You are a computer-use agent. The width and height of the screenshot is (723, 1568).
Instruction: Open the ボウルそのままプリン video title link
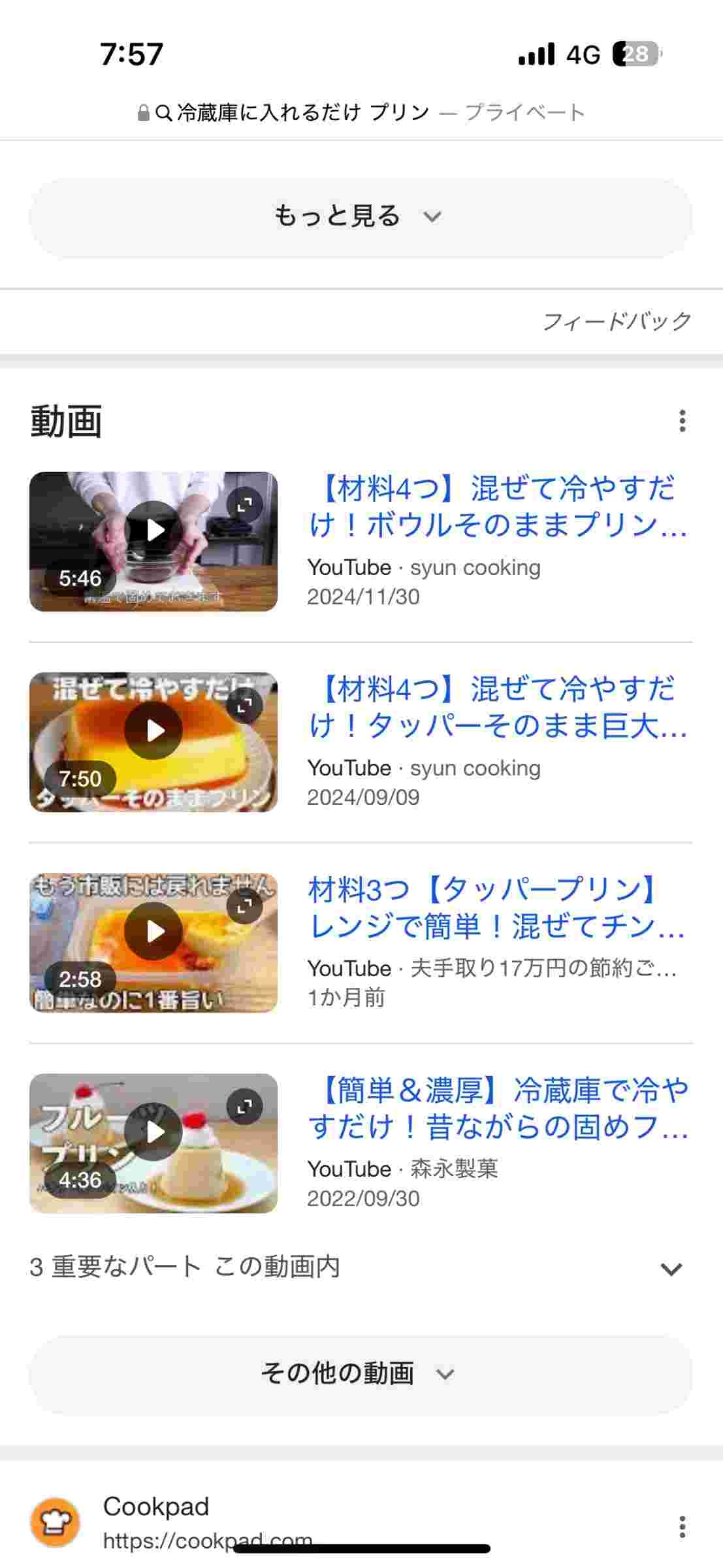[x=498, y=506]
